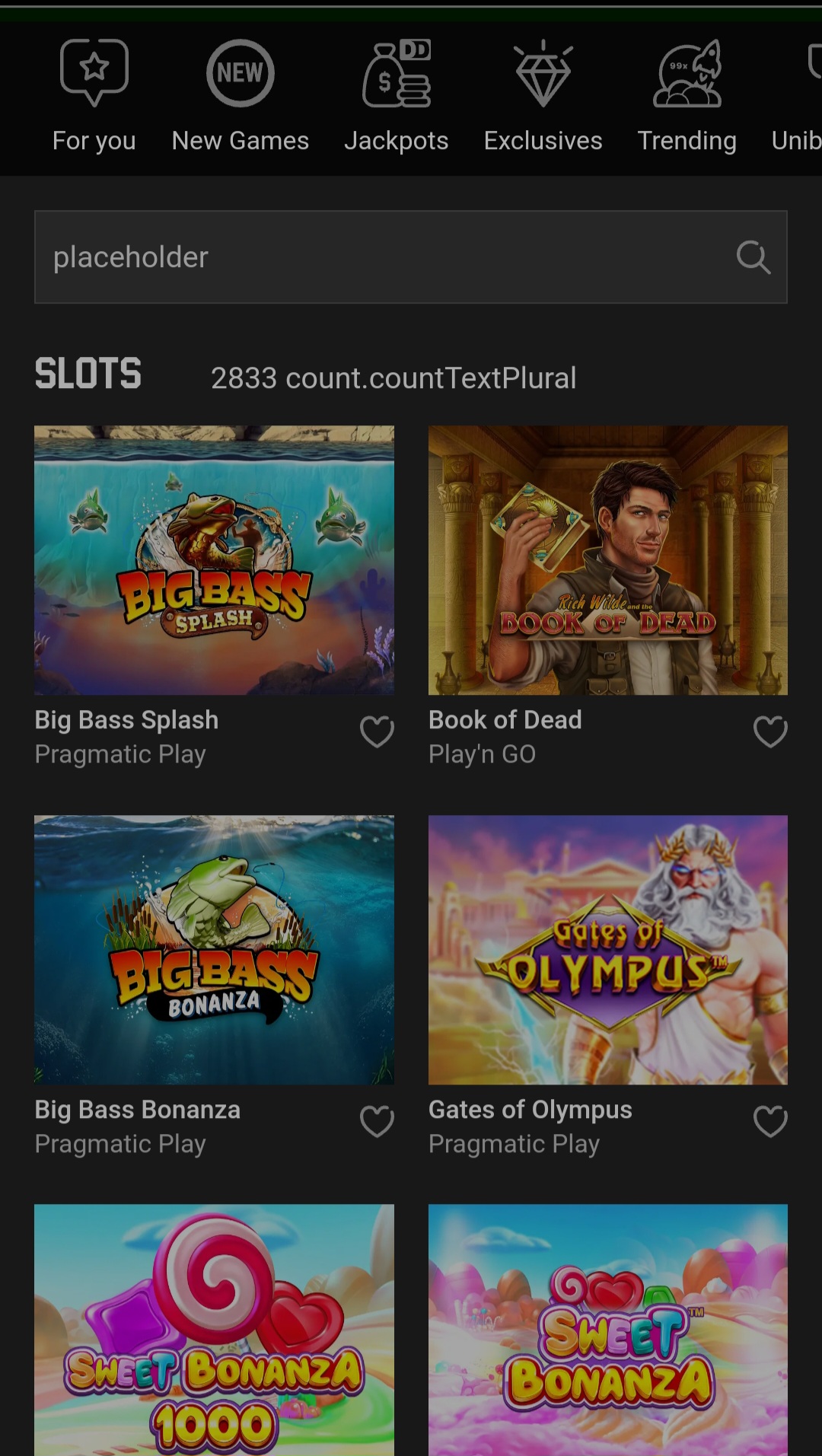
Task: Select the New Games badge icon
Action: pos(240,71)
